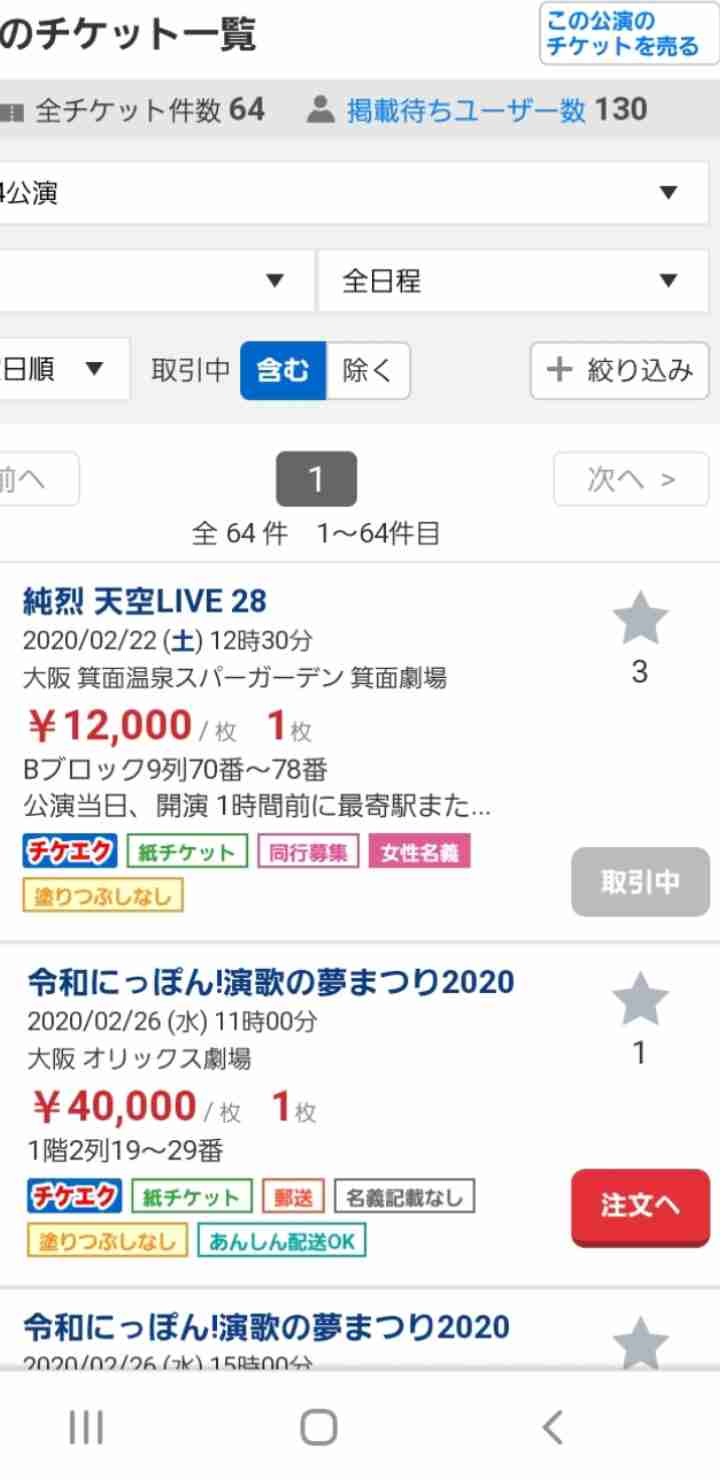This screenshot has height=1480, width=720.
Task: Select page number 1
Action: [316, 479]
